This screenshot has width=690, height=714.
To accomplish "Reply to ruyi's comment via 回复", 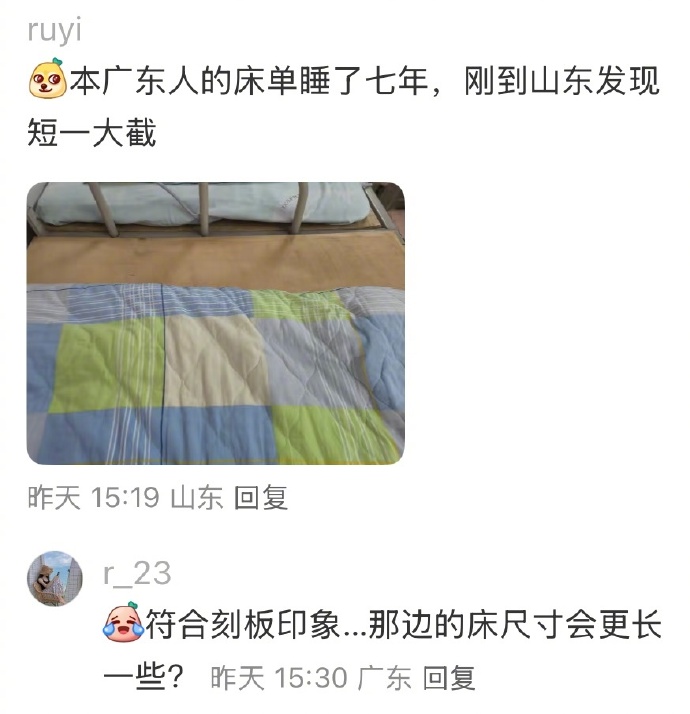I will point(260,498).
